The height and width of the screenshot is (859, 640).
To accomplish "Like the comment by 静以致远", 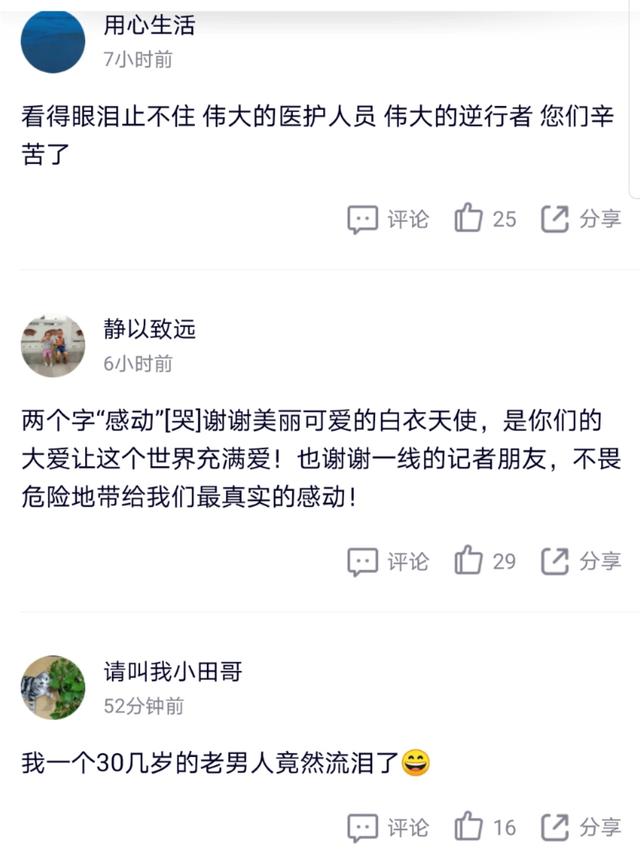I will [x=470, y=561].
